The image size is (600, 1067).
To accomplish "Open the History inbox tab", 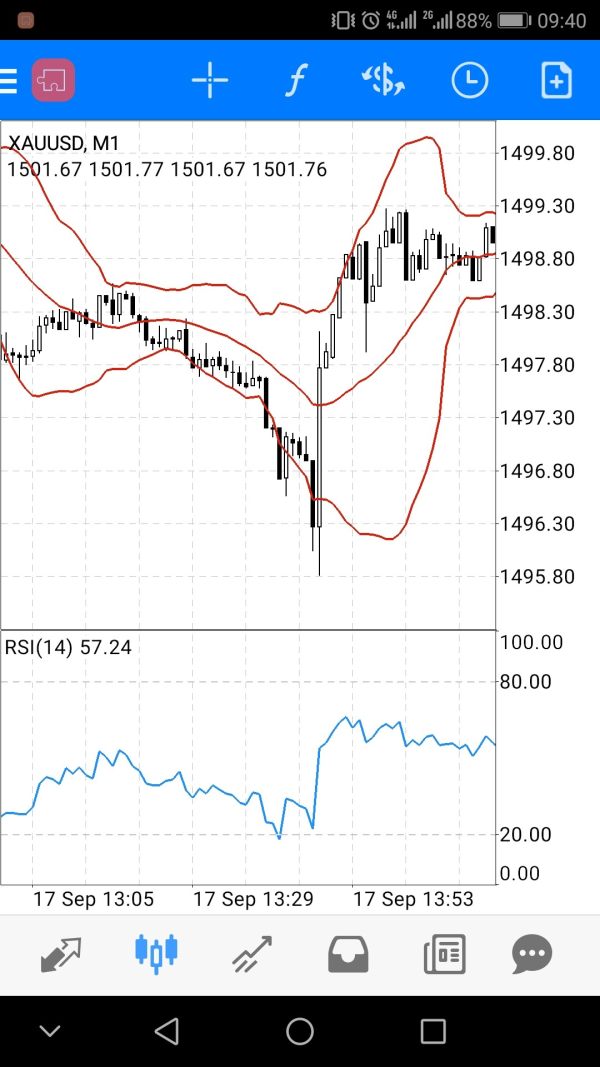I will click(347, 953).
